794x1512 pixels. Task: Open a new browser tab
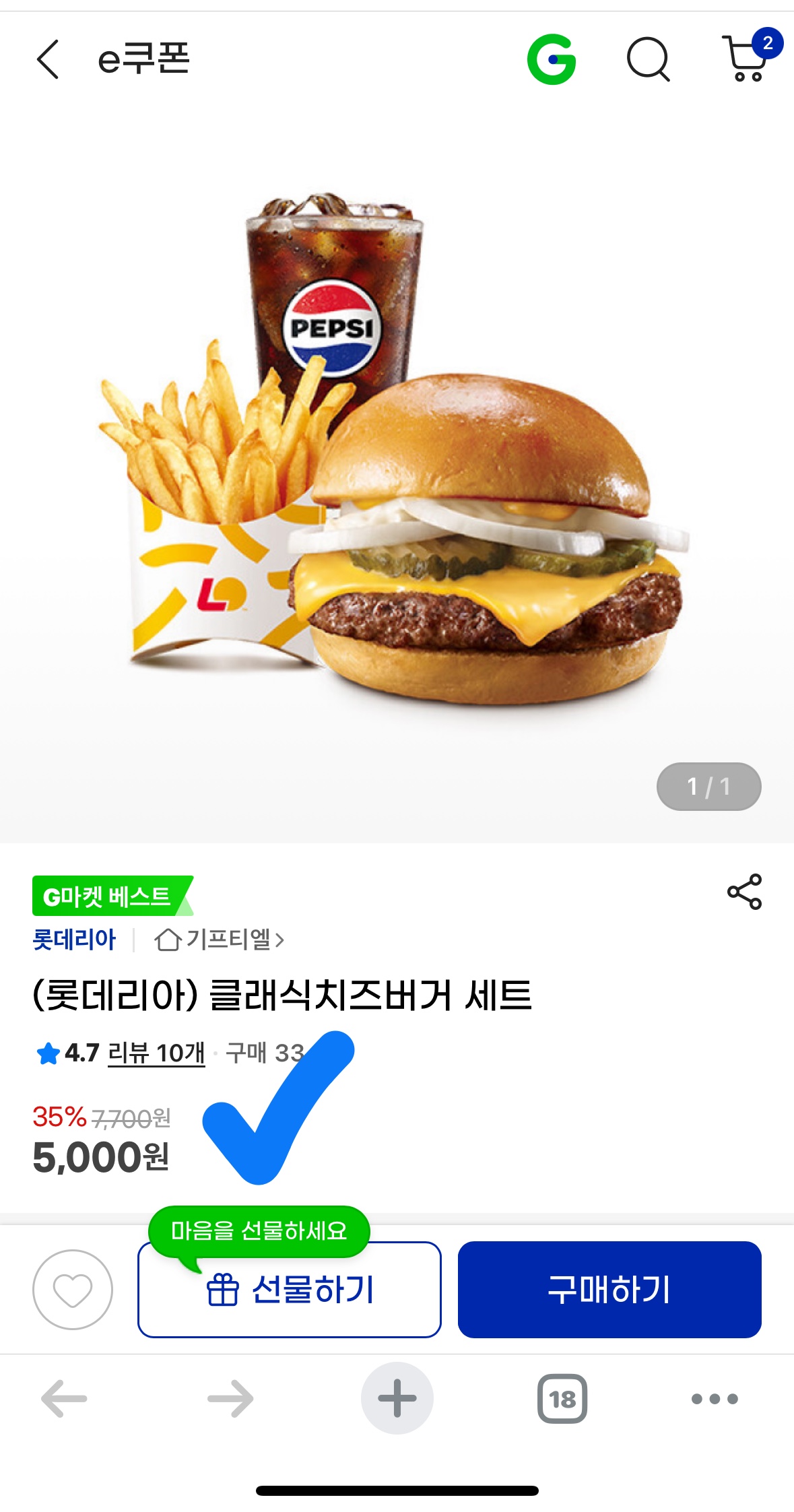(397, 1399)
